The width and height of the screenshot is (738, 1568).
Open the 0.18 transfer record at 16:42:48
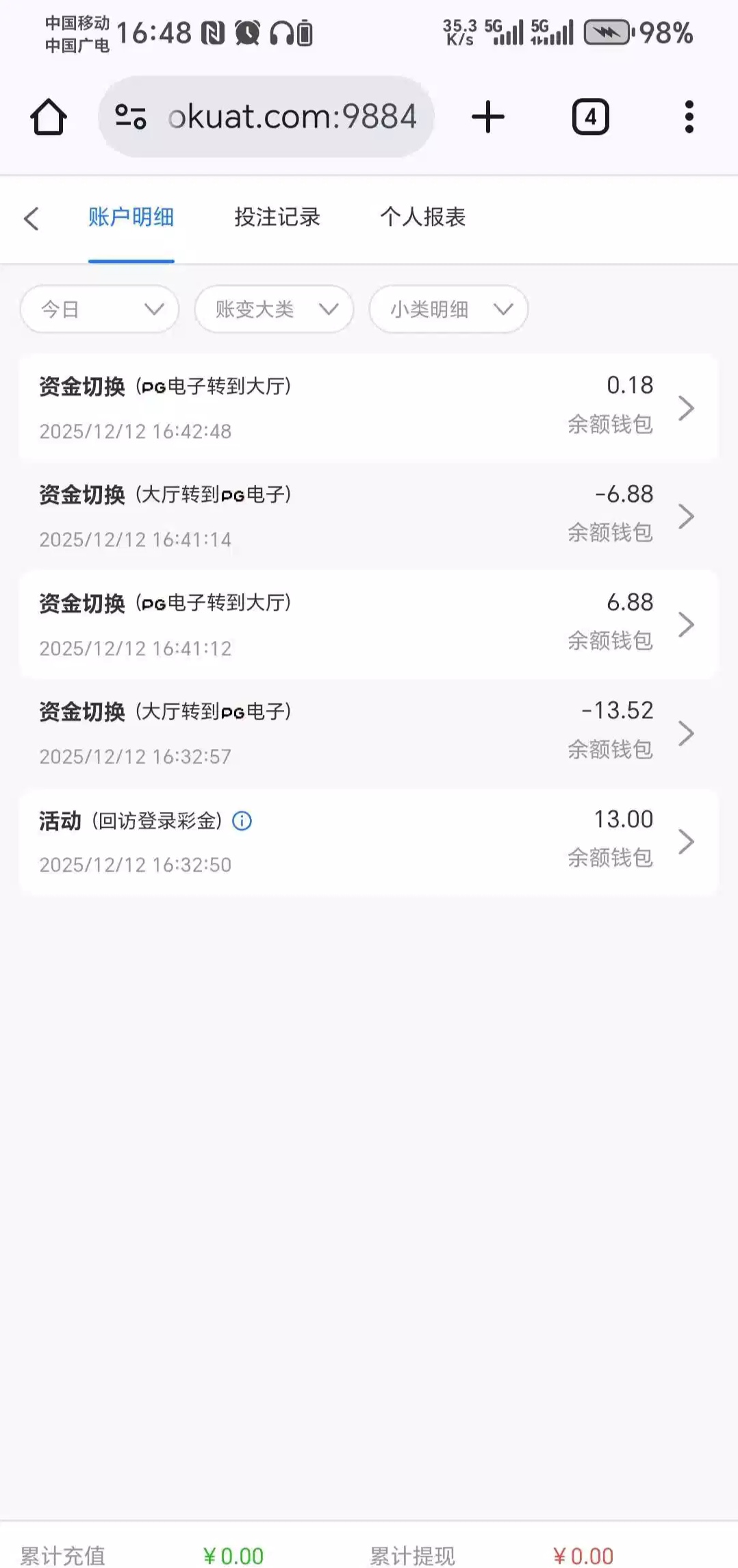pos(368,408)
